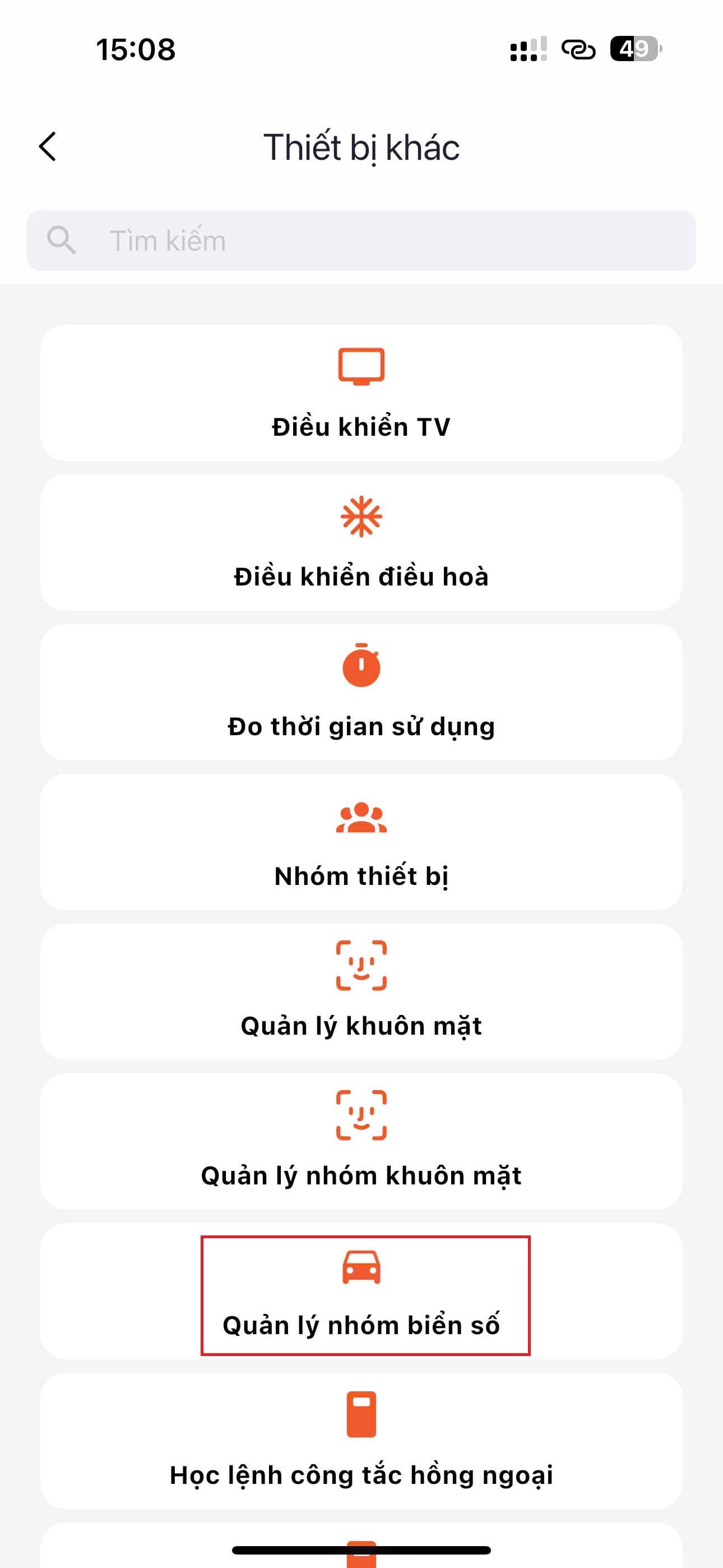The height and width of the screenshot is (1568, 723).
Task: Open Điều khiển TV
Action: click(x=361, y=393)
